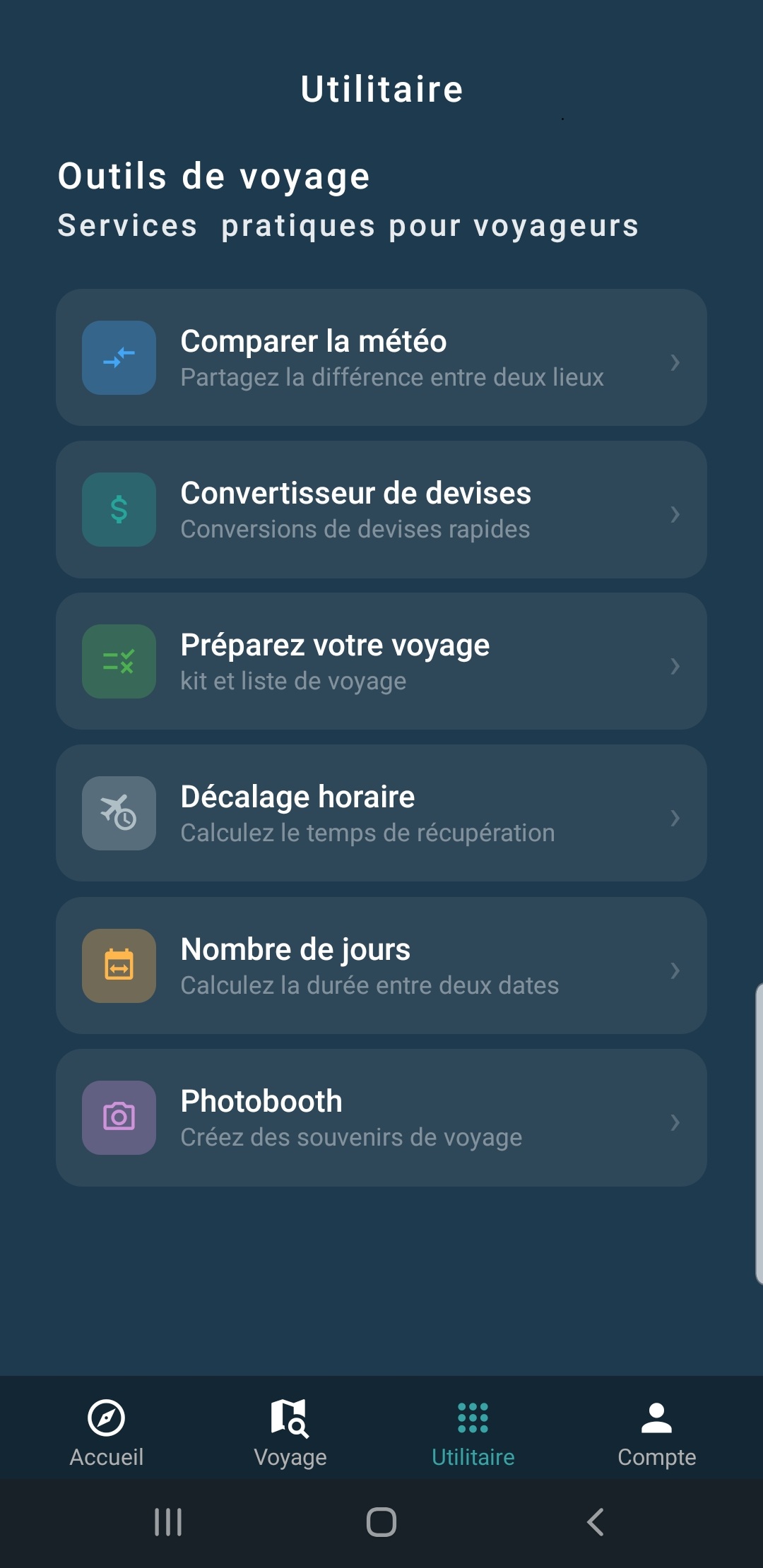
Task: Go to the system home screen
Action: click(381, 1522)
